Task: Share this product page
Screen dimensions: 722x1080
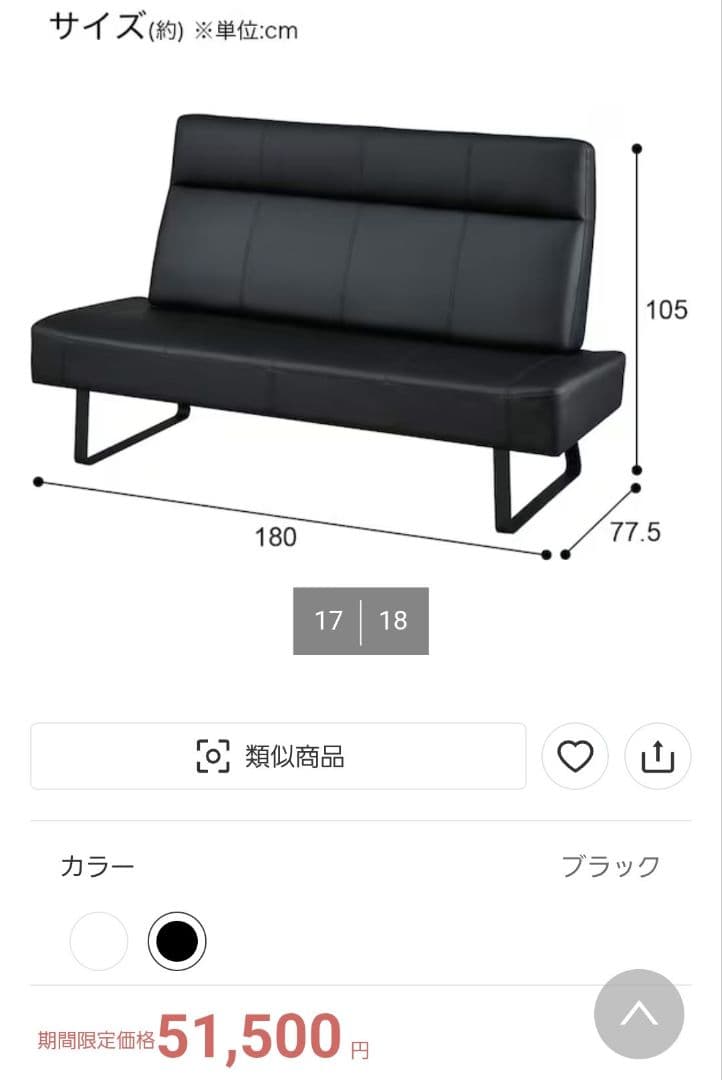Action: coord(658,757)
